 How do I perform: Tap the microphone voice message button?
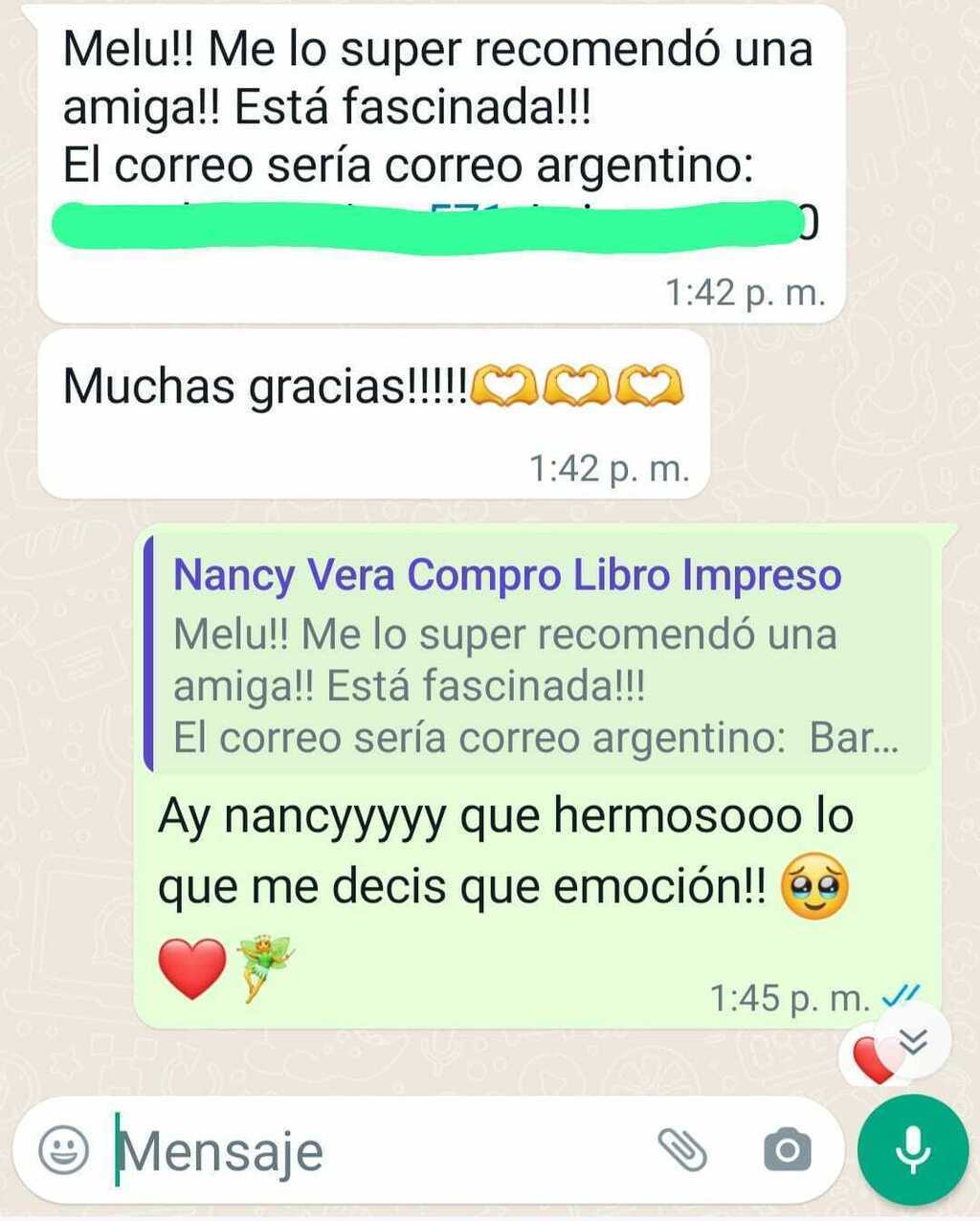[913, 1149]
